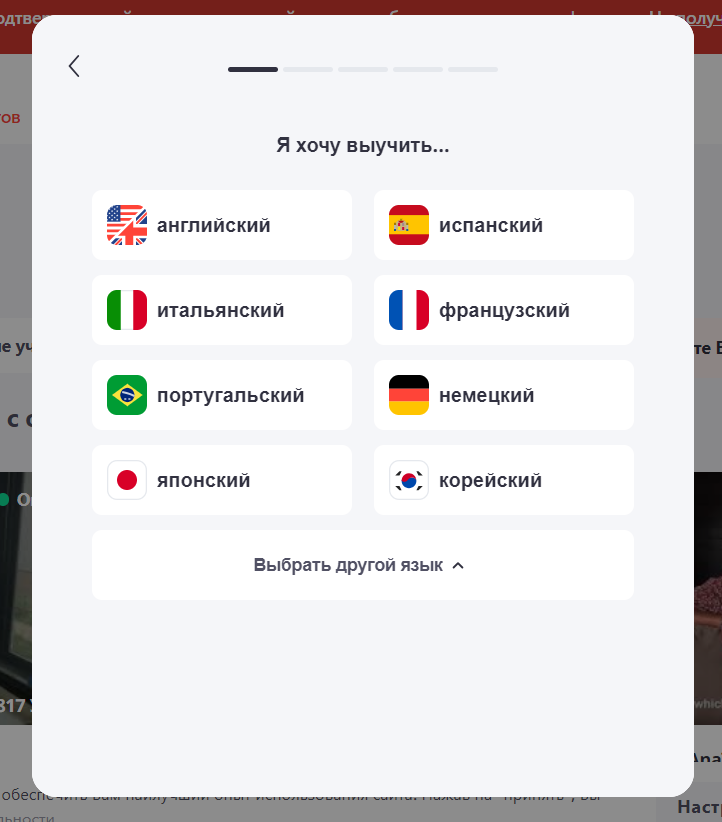This screenshot has width=722, height=822.
Task: Select французский language
Action: click(x=503, y=310)
